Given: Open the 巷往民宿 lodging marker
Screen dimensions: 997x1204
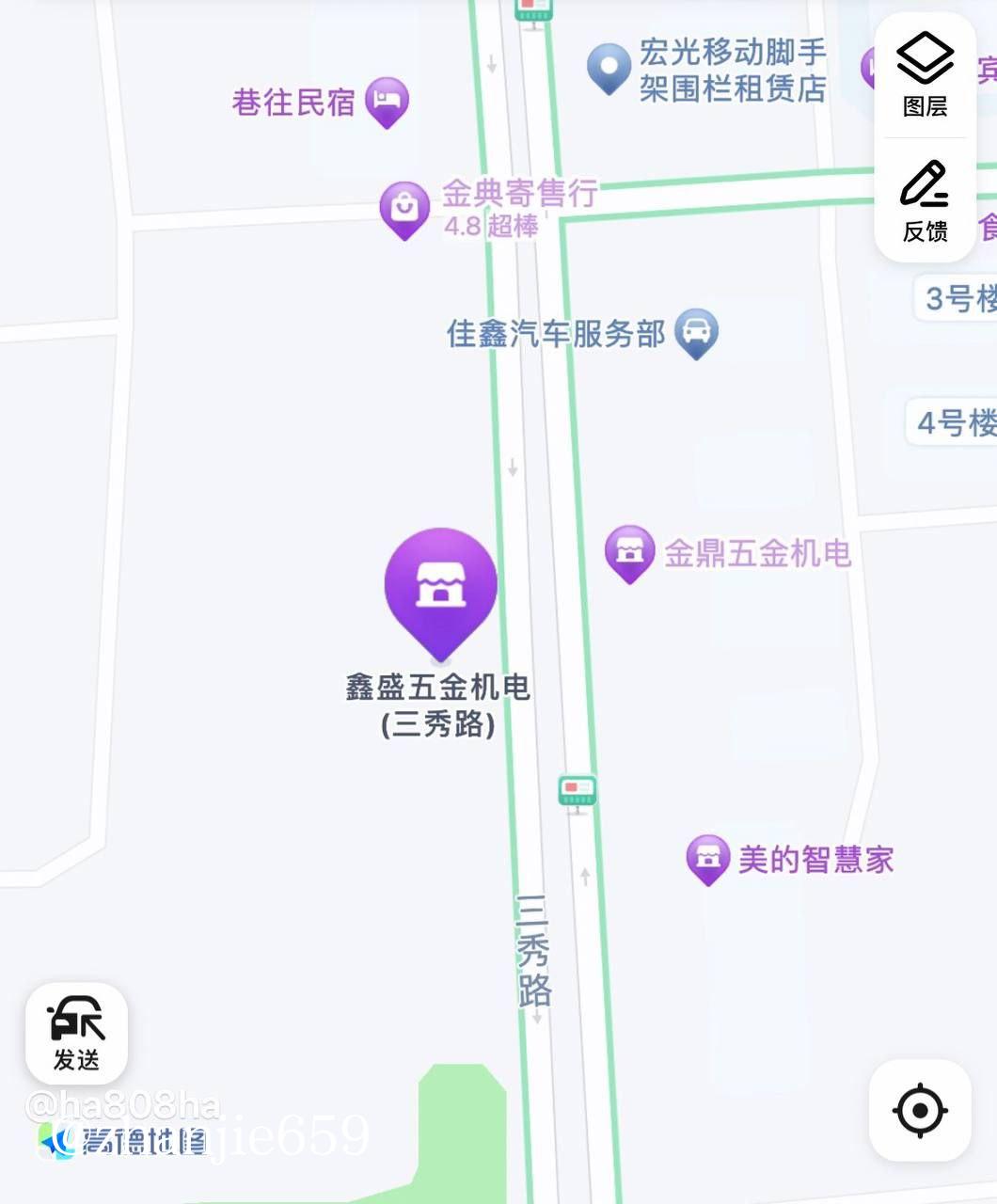Looking at the screenshot, I should click(387, 100).
